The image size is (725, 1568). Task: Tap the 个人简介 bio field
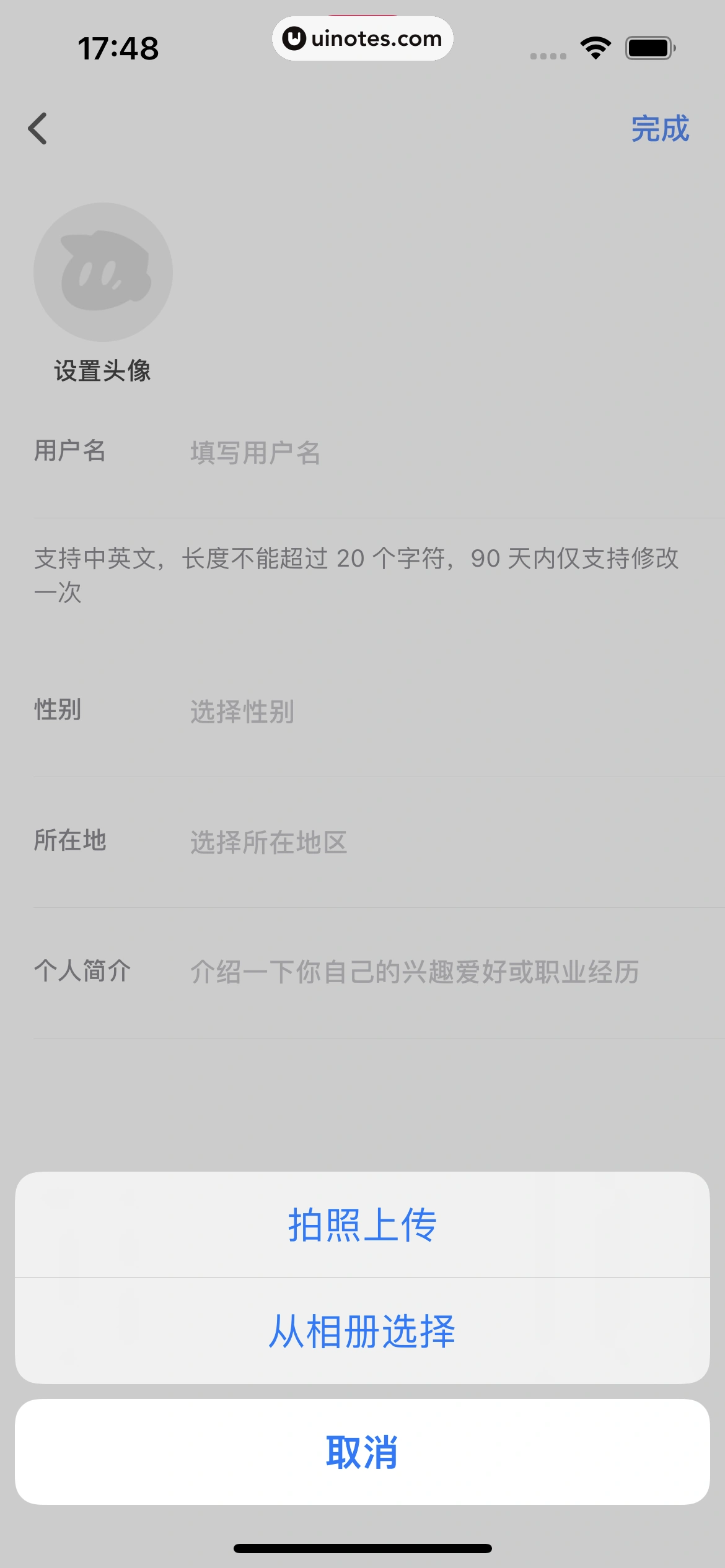point(415,972)
